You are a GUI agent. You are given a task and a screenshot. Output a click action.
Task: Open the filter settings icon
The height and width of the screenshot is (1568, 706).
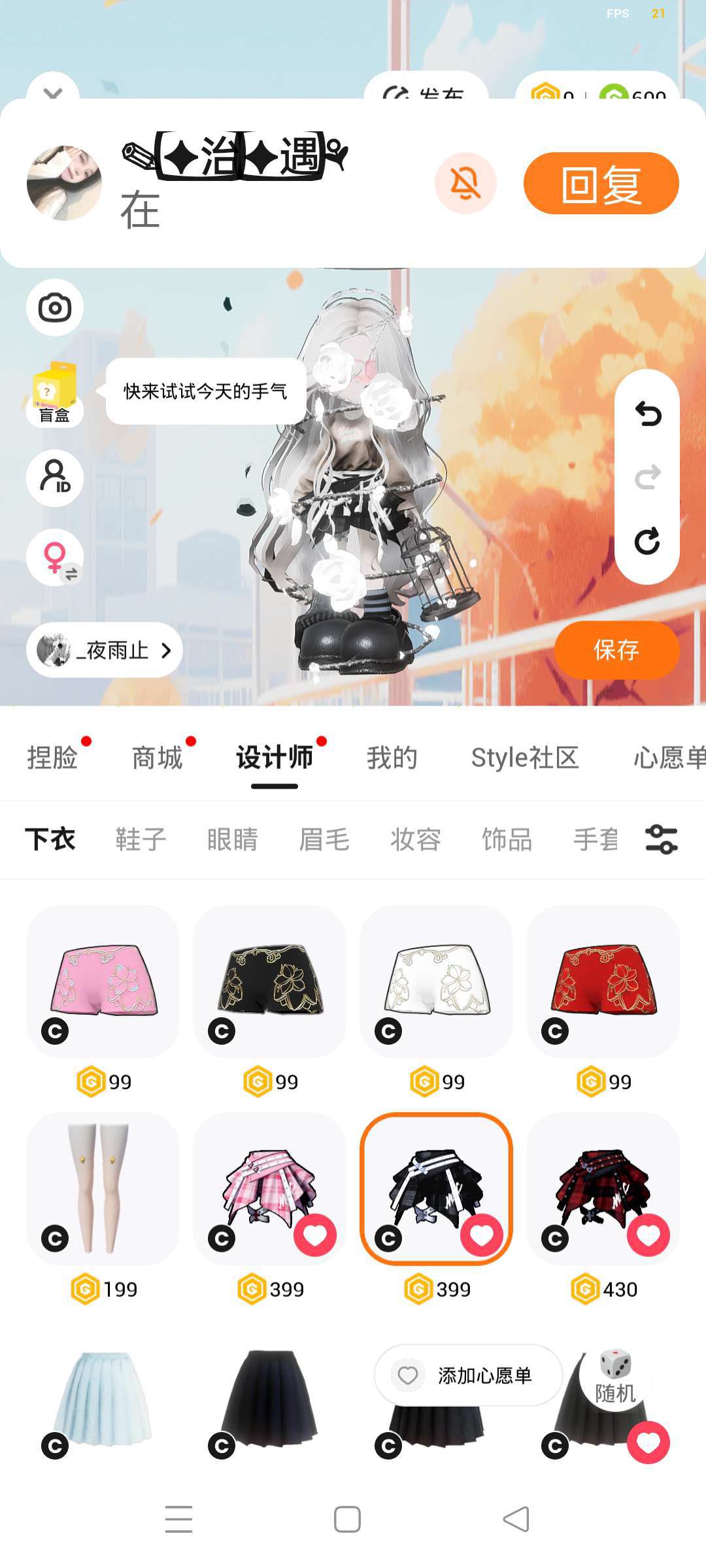pos(661,840)
